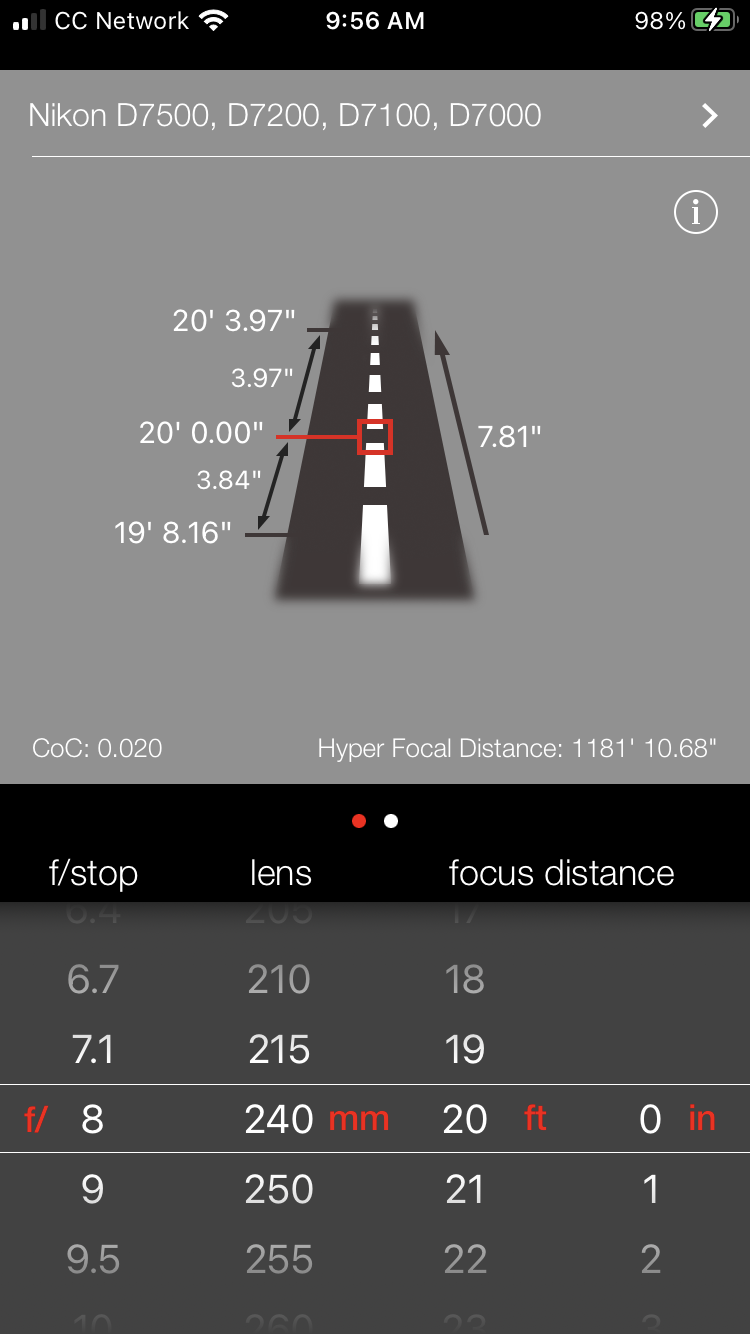750x1334 pixels.
Task: Select f/stop 9.5 in the picker
Action: point(93,1260)
